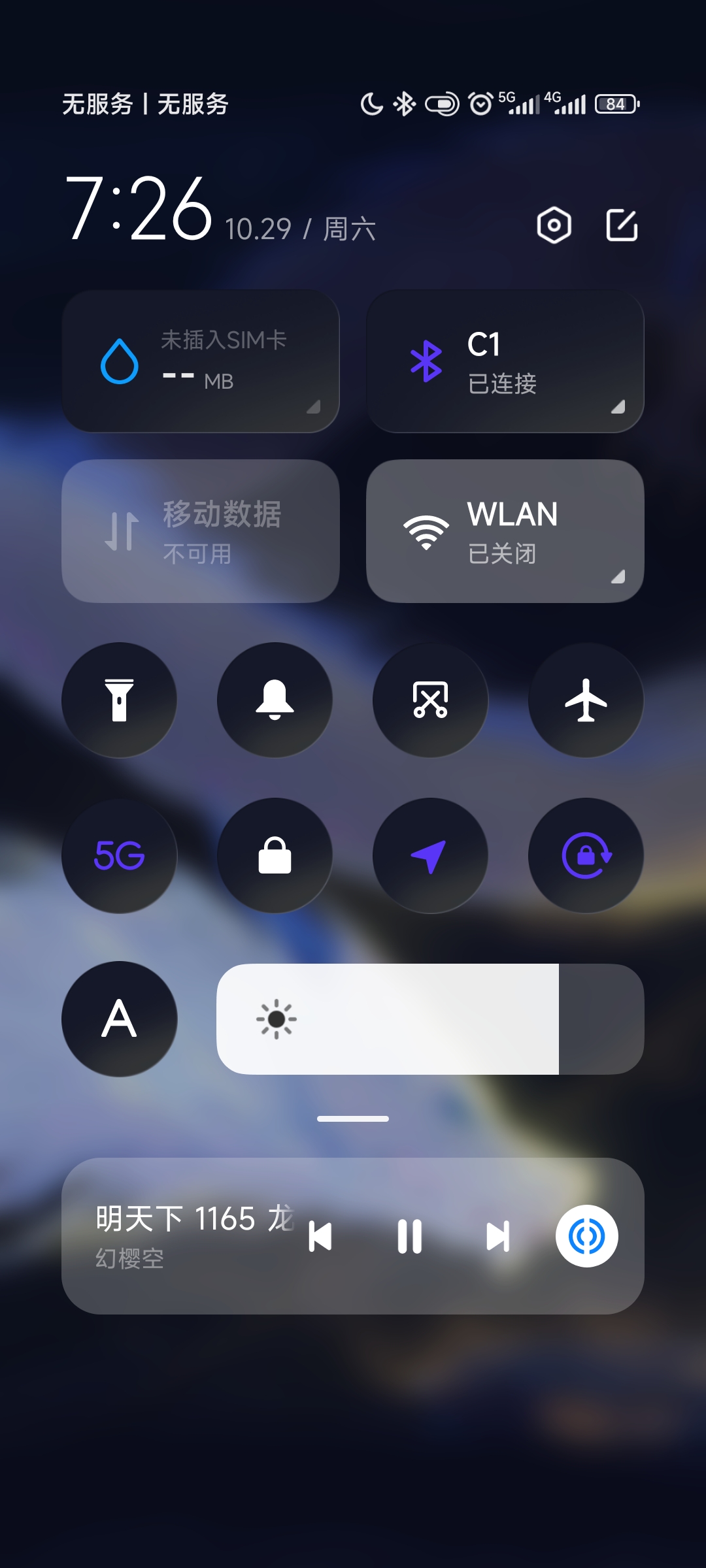The width and height of the screenshot is (706, 1568).
Task: Toggle the mute bell button
Action: (x=275, y=700)
